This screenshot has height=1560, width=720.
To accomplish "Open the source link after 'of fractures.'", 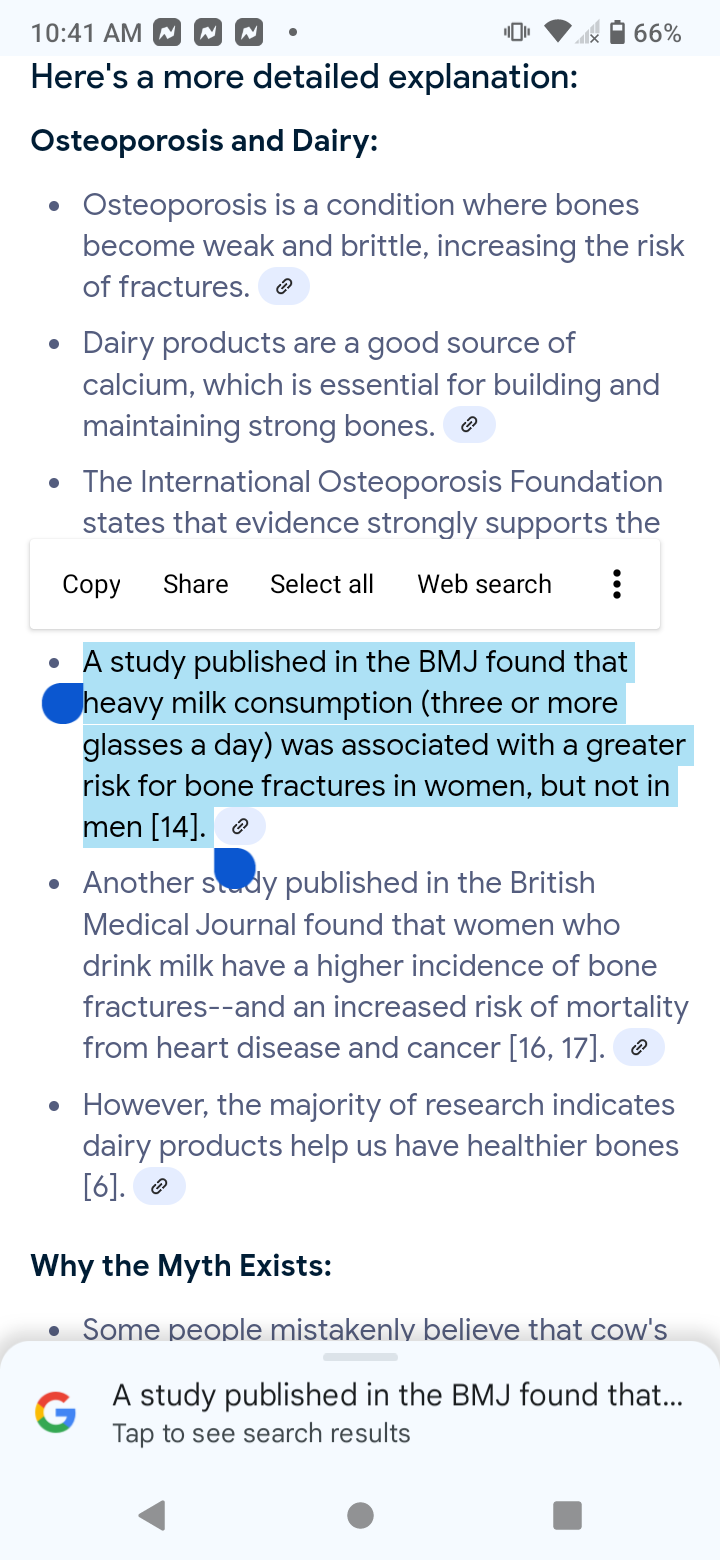I will click(284, 288).
